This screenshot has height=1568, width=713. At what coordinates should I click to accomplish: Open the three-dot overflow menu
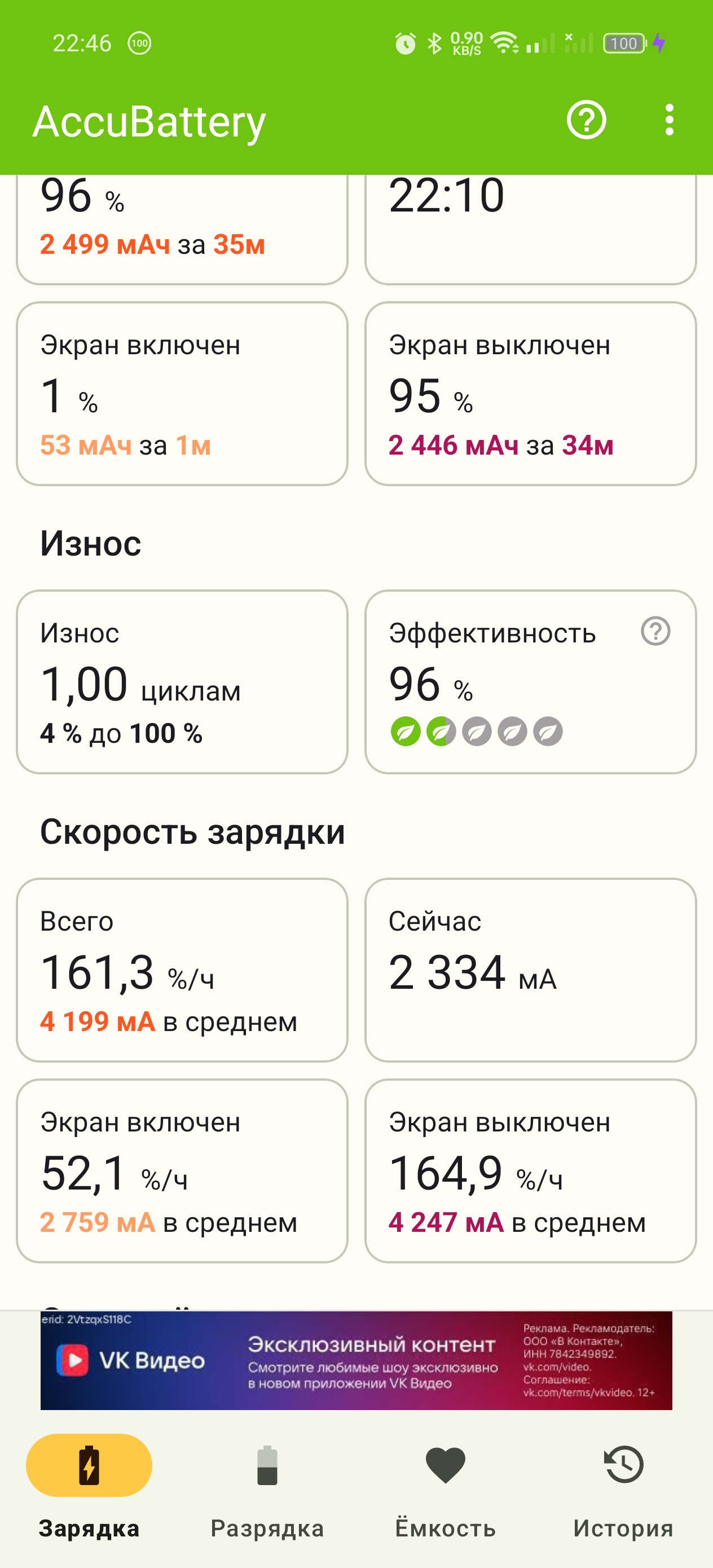669,120
